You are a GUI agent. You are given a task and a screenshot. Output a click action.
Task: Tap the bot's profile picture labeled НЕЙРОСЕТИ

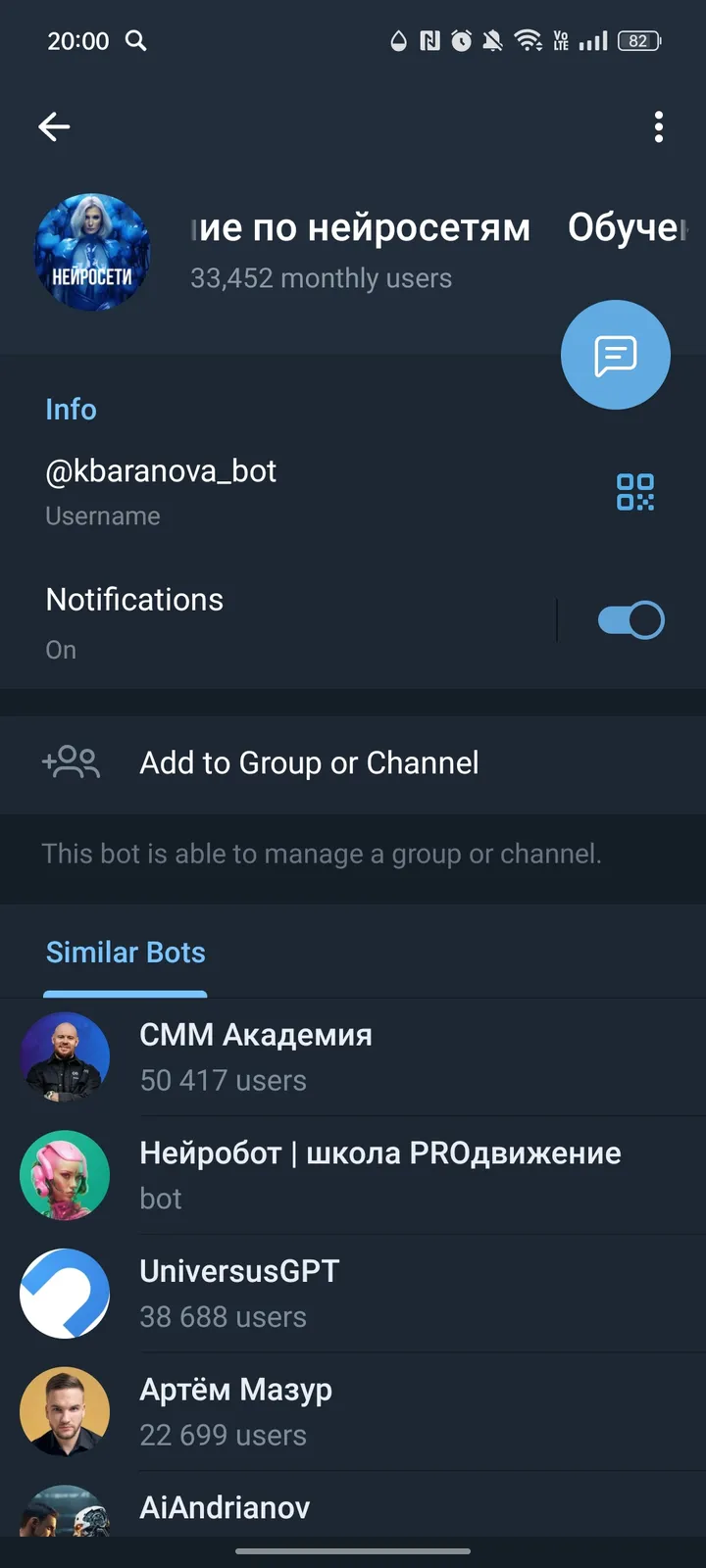click(91, 252)
